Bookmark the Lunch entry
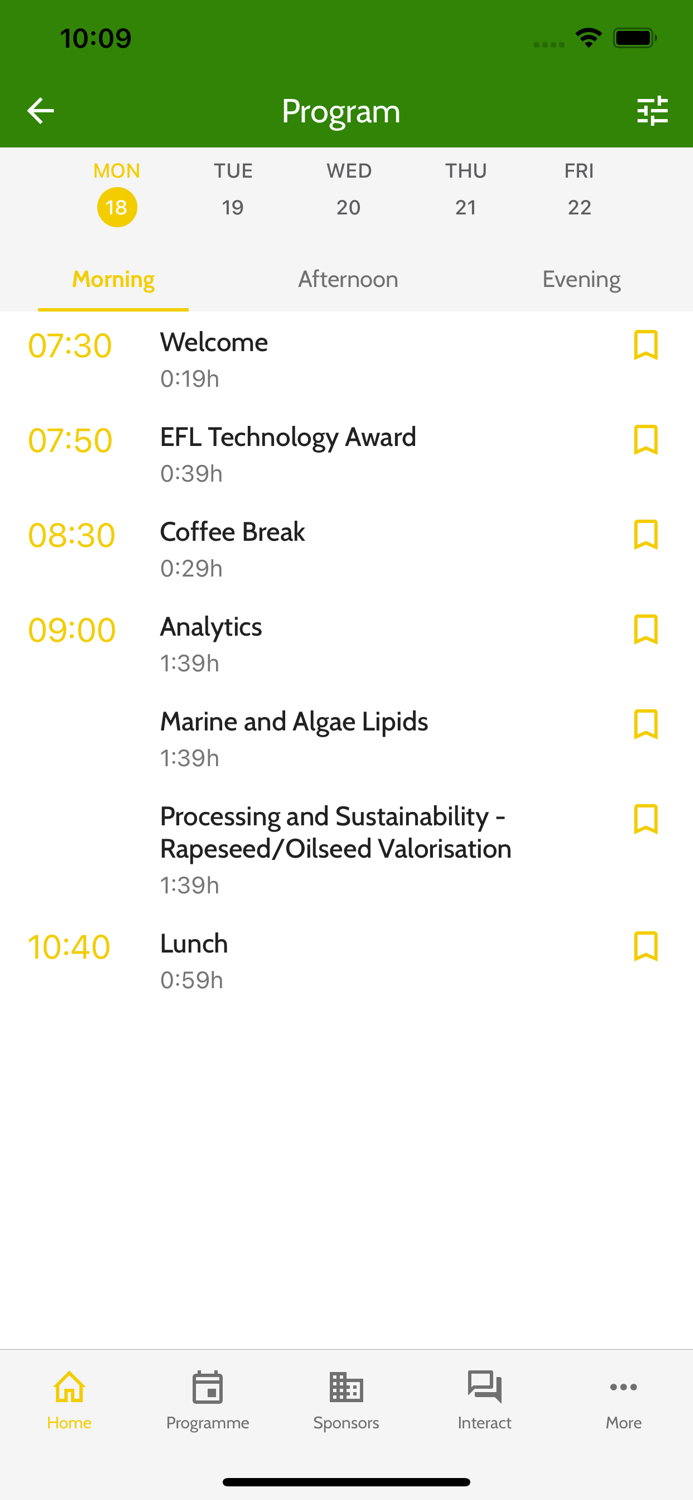Viewport: 693px width, 1500px height. click(646, 946)
